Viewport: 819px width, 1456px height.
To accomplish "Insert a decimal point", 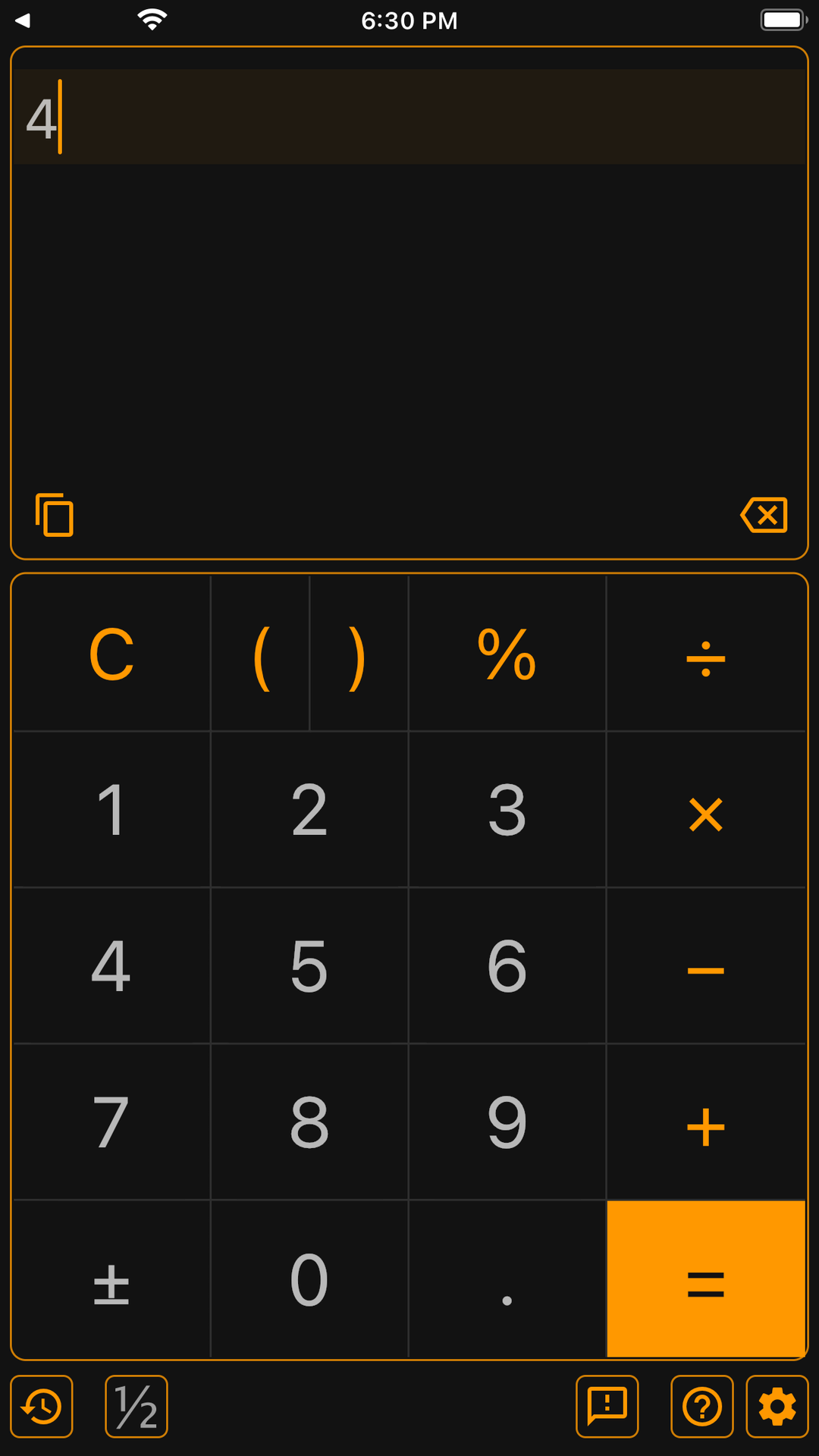I will (507, 1282).
